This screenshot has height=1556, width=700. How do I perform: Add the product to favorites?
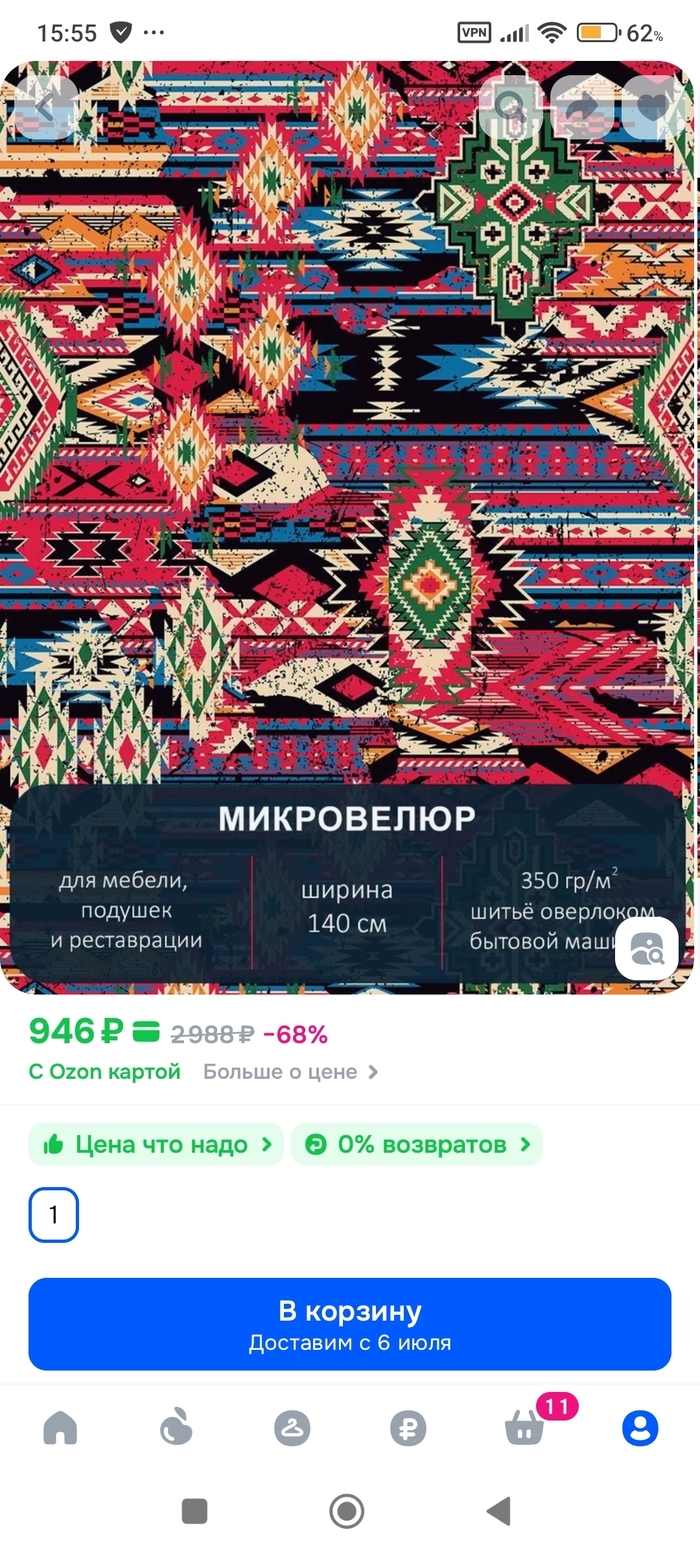point(653,106)
